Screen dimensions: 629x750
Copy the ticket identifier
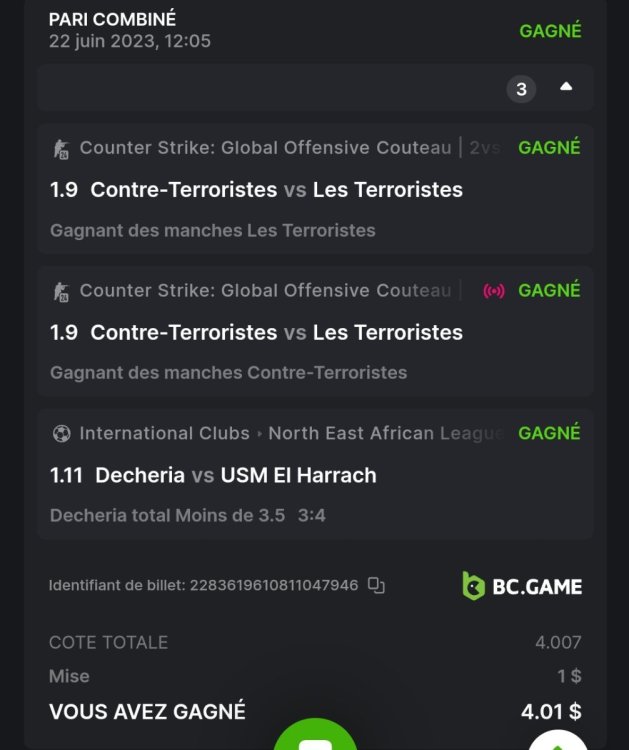pos(376,585)
